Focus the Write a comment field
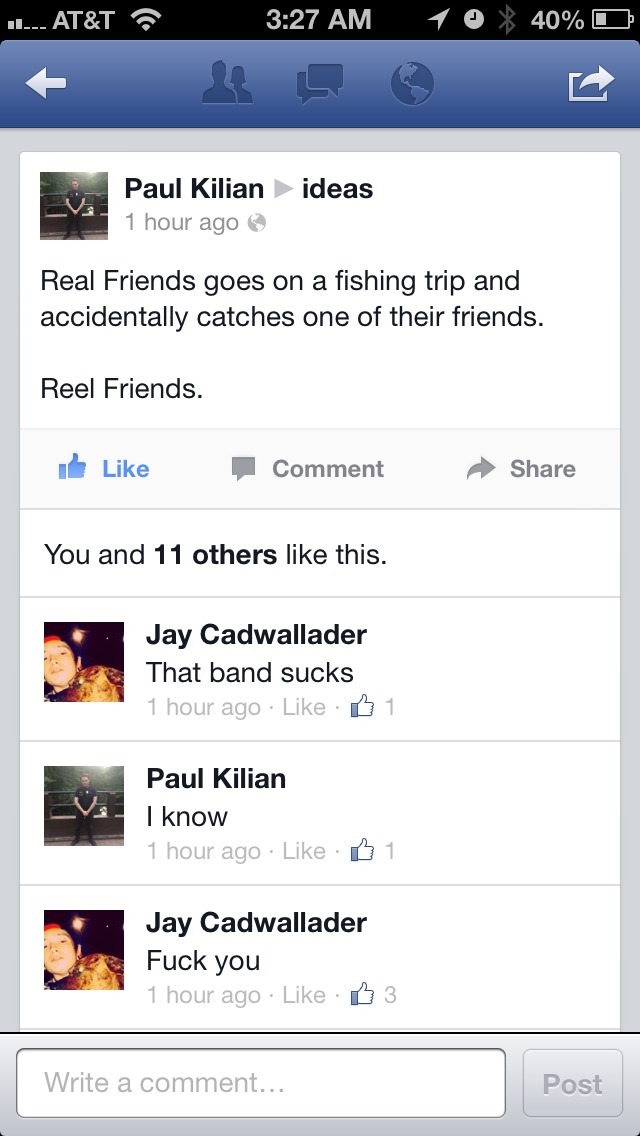The width and height of the screenshot is (640, 1136). [x=261, y=1083]
